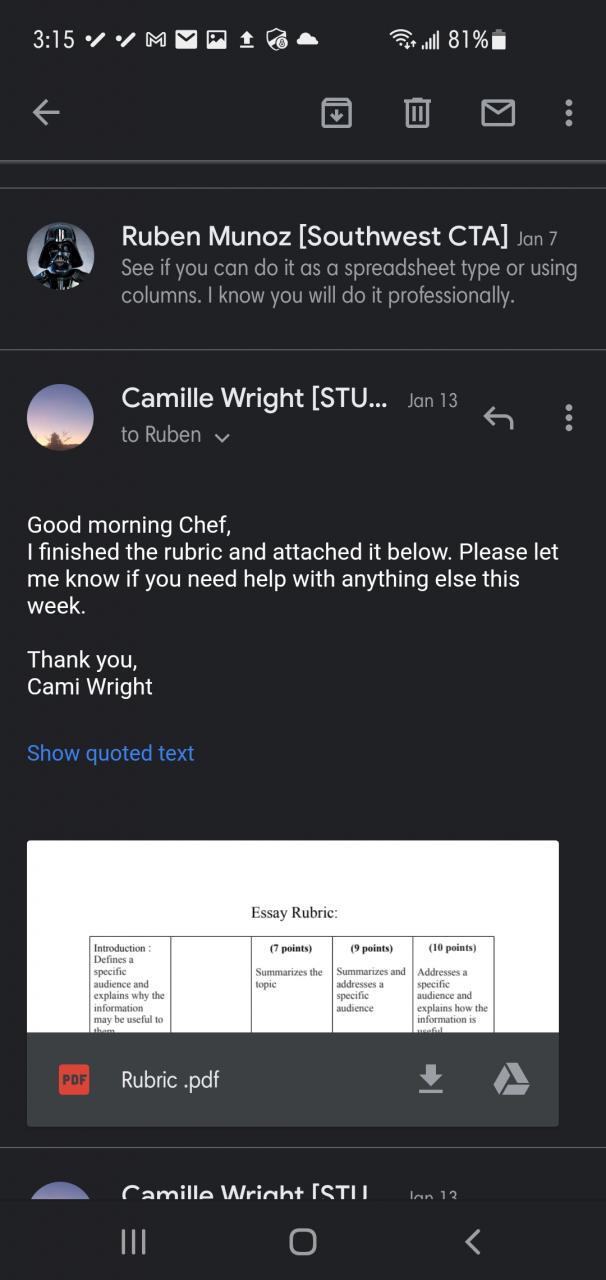This screenshot has height=1280, width=606.
Task: Expand recipient details next to "to Ruben"
Action: click(x=222, y=437)
